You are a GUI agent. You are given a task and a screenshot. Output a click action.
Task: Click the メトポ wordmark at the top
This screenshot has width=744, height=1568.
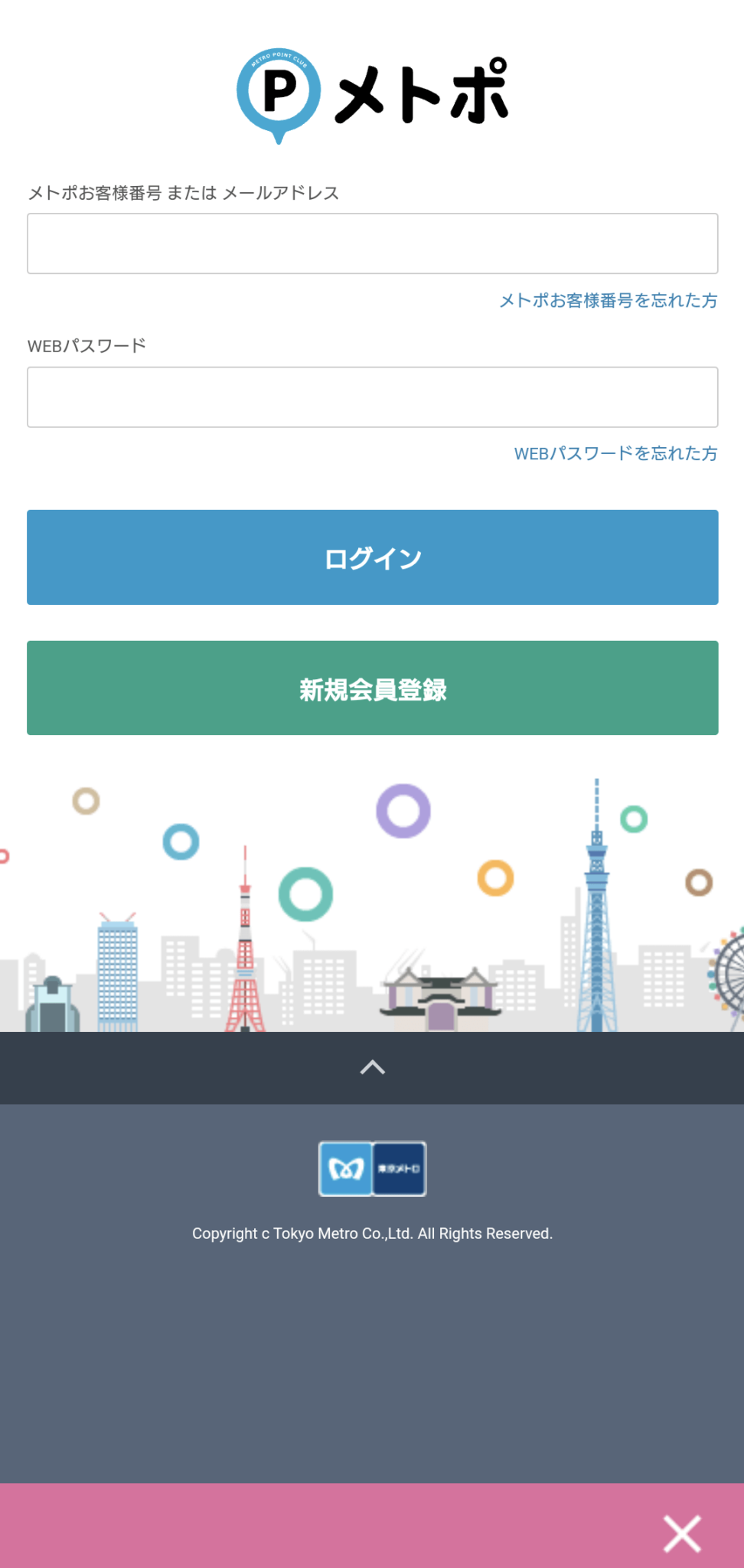coord(423,93)
